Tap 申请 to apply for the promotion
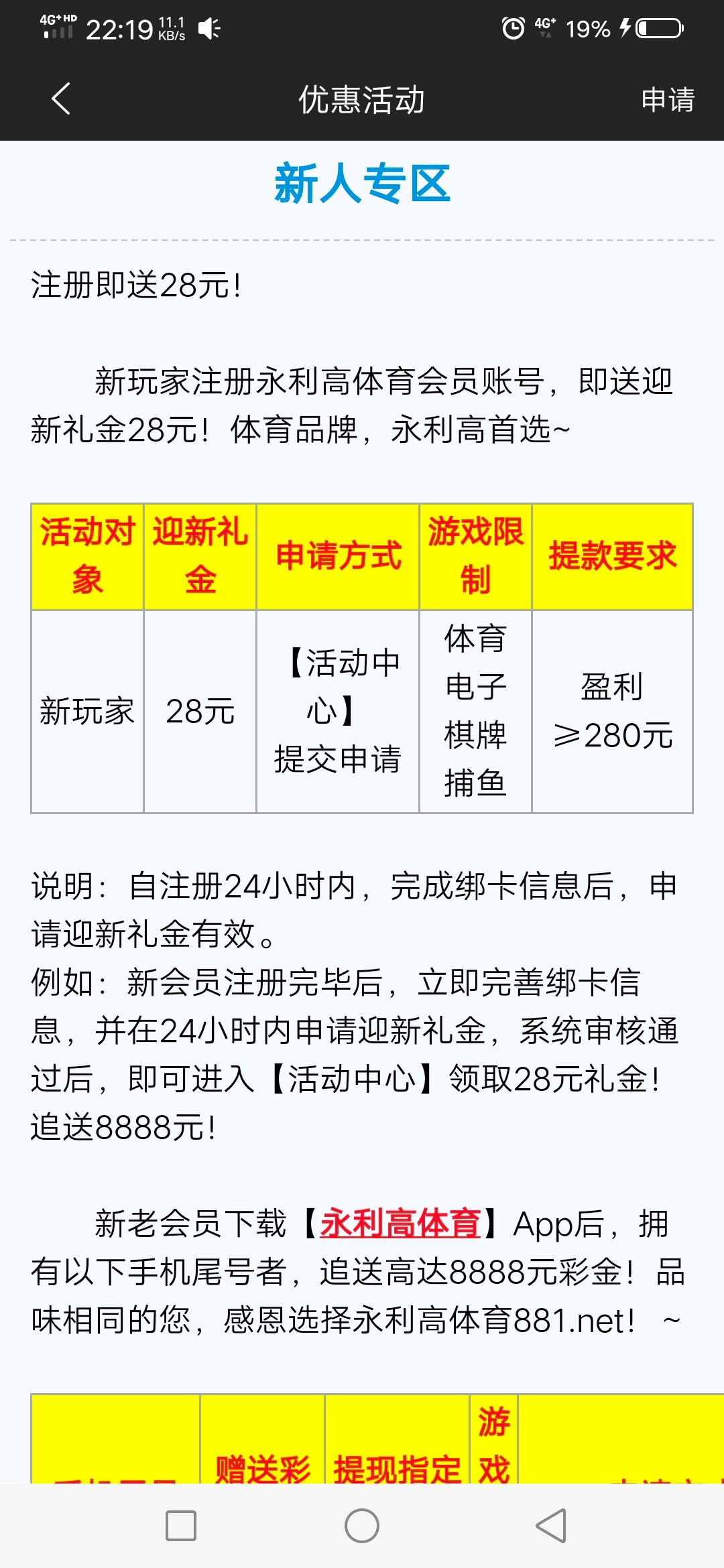 (x=667, y=100)
